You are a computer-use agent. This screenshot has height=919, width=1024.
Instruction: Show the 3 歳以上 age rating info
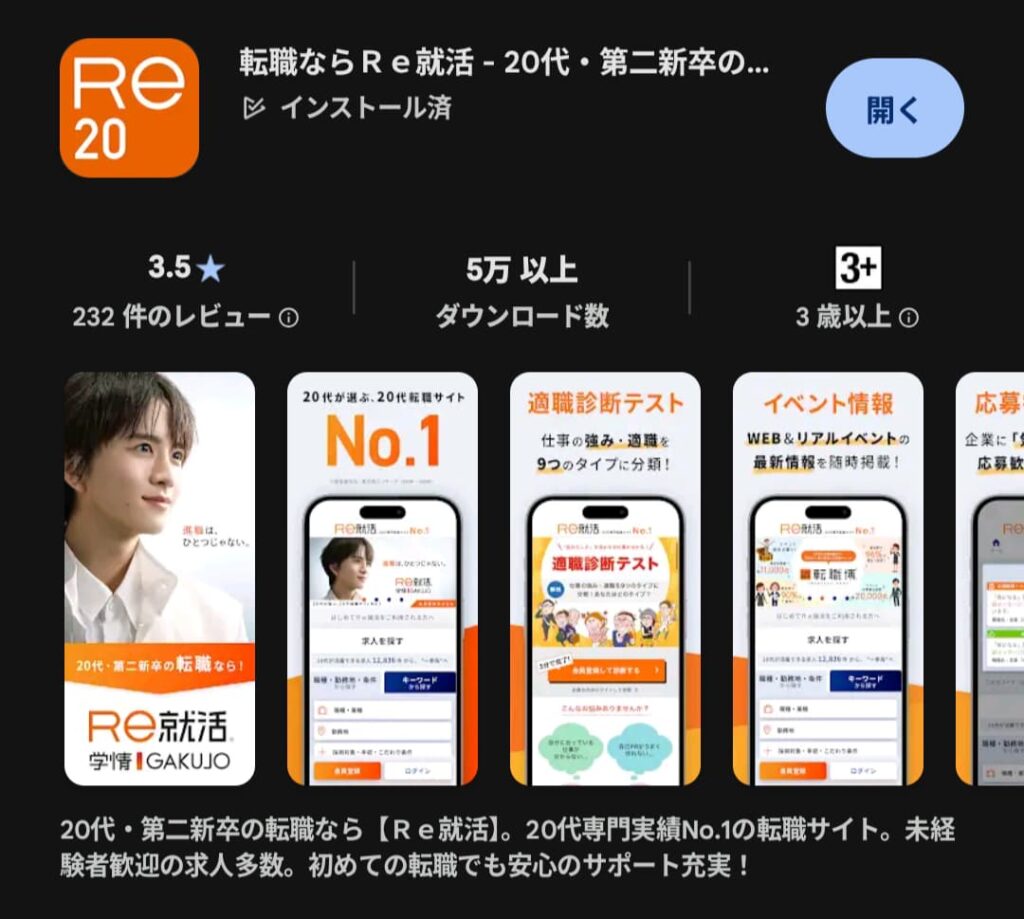pyautogui.click(x=908, y=318)
